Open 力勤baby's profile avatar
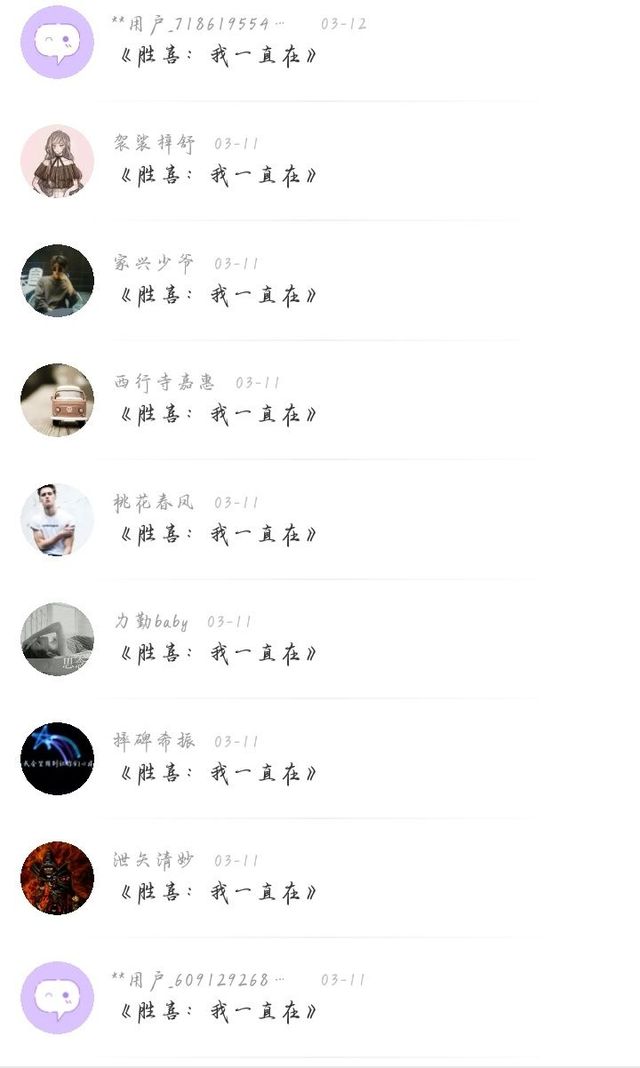 pos(57,639)
